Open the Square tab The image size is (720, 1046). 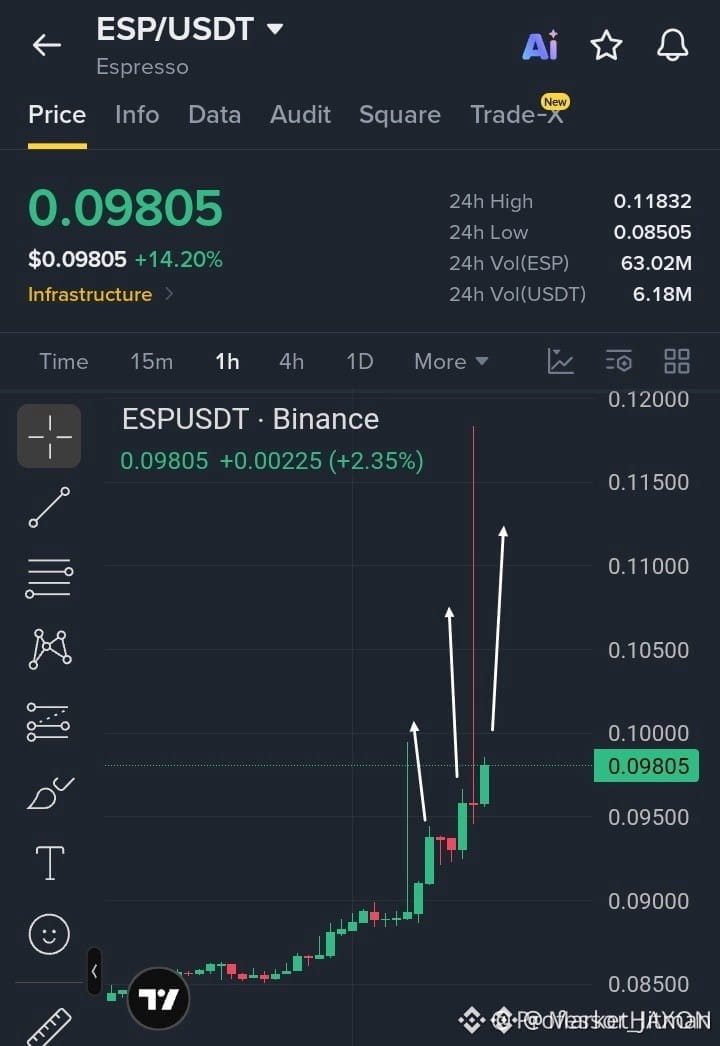tap(400, 115)
